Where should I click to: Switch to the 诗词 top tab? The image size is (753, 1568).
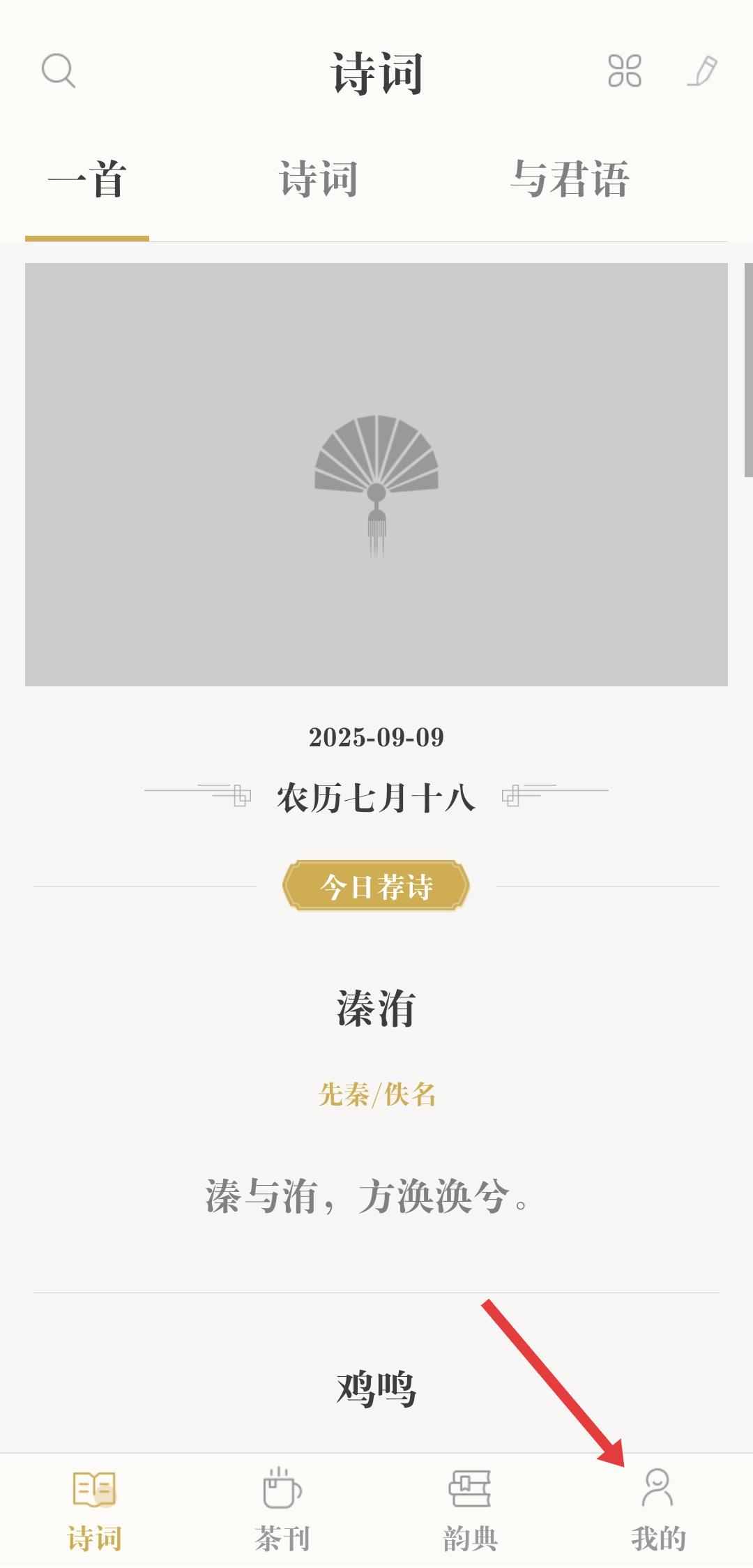pyautogui.click(x=319, y=179)
